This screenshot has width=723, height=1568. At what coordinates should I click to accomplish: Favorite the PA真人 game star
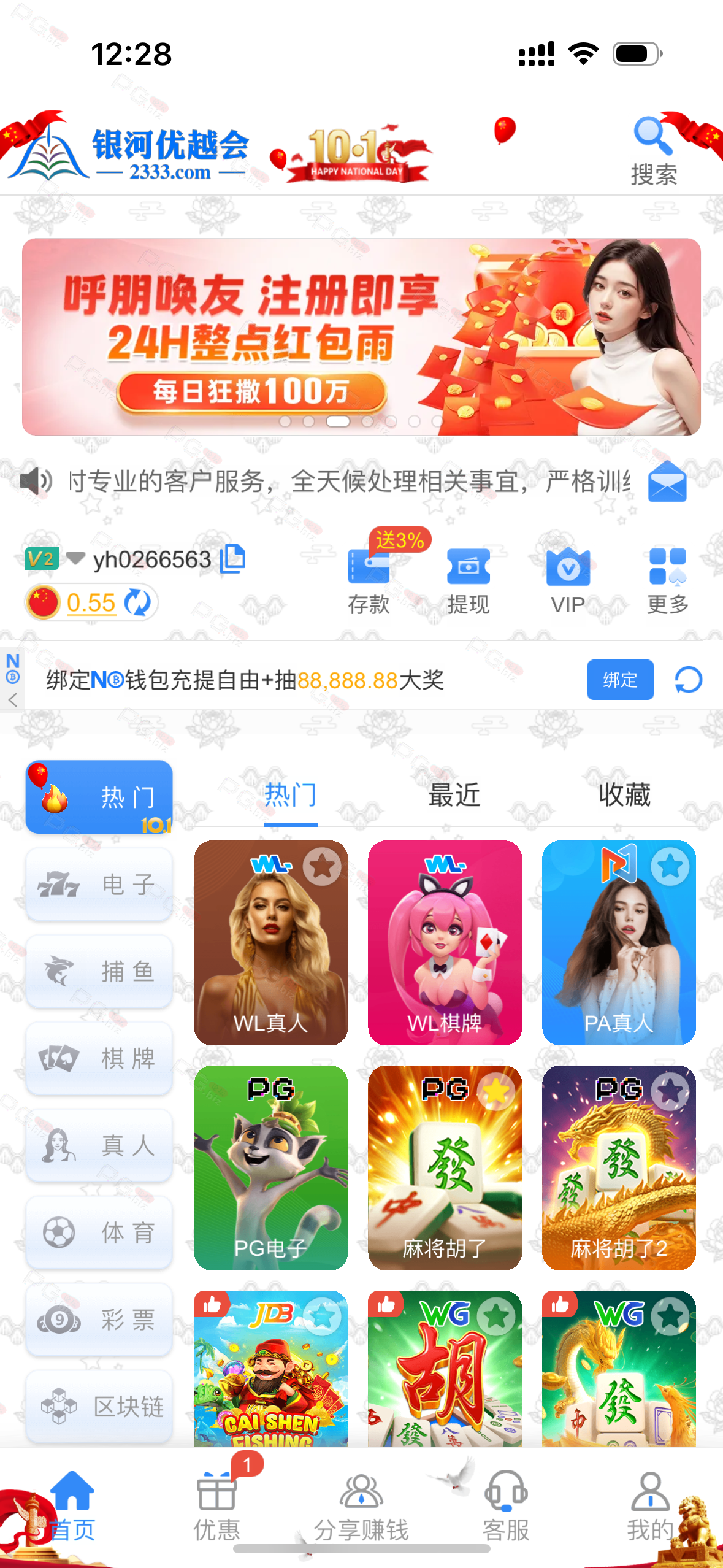[x=670, y=866]
